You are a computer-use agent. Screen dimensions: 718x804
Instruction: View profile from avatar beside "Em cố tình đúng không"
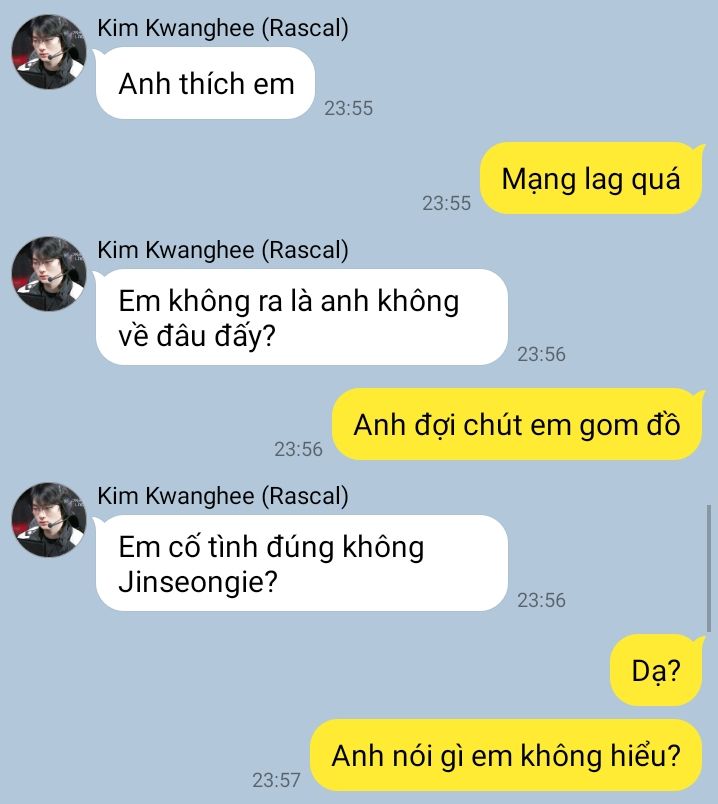click(48, 520)
